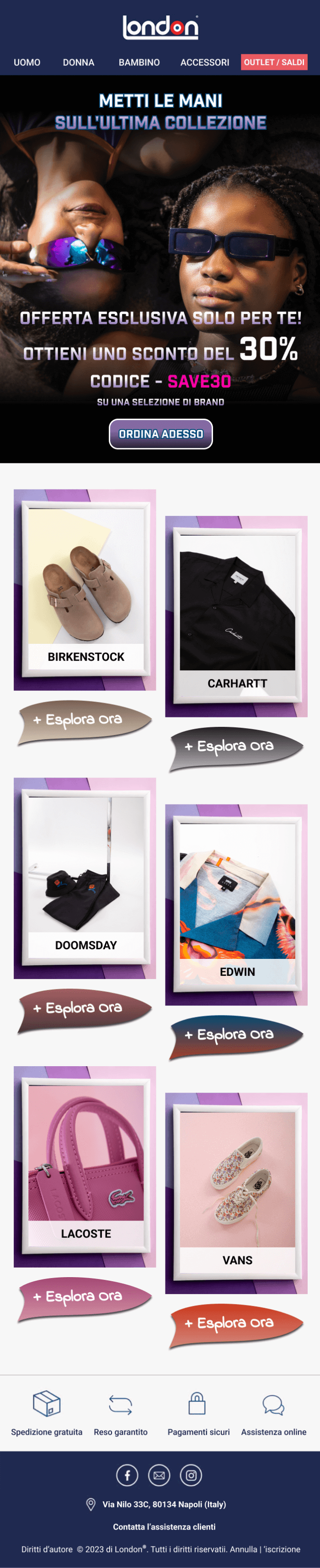Open the Instagram profile icon

coord(191,1475)
